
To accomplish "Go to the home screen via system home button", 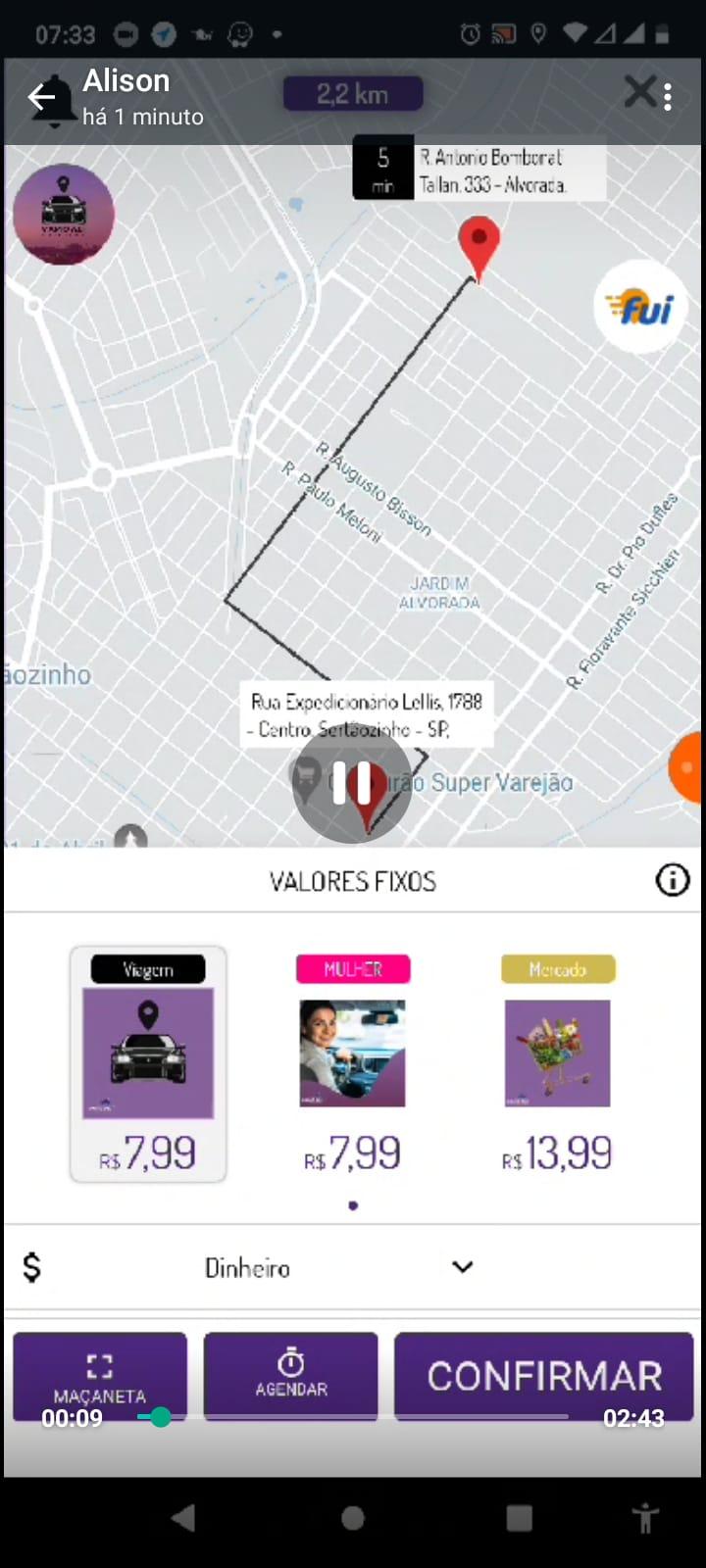I will 353,1518.
